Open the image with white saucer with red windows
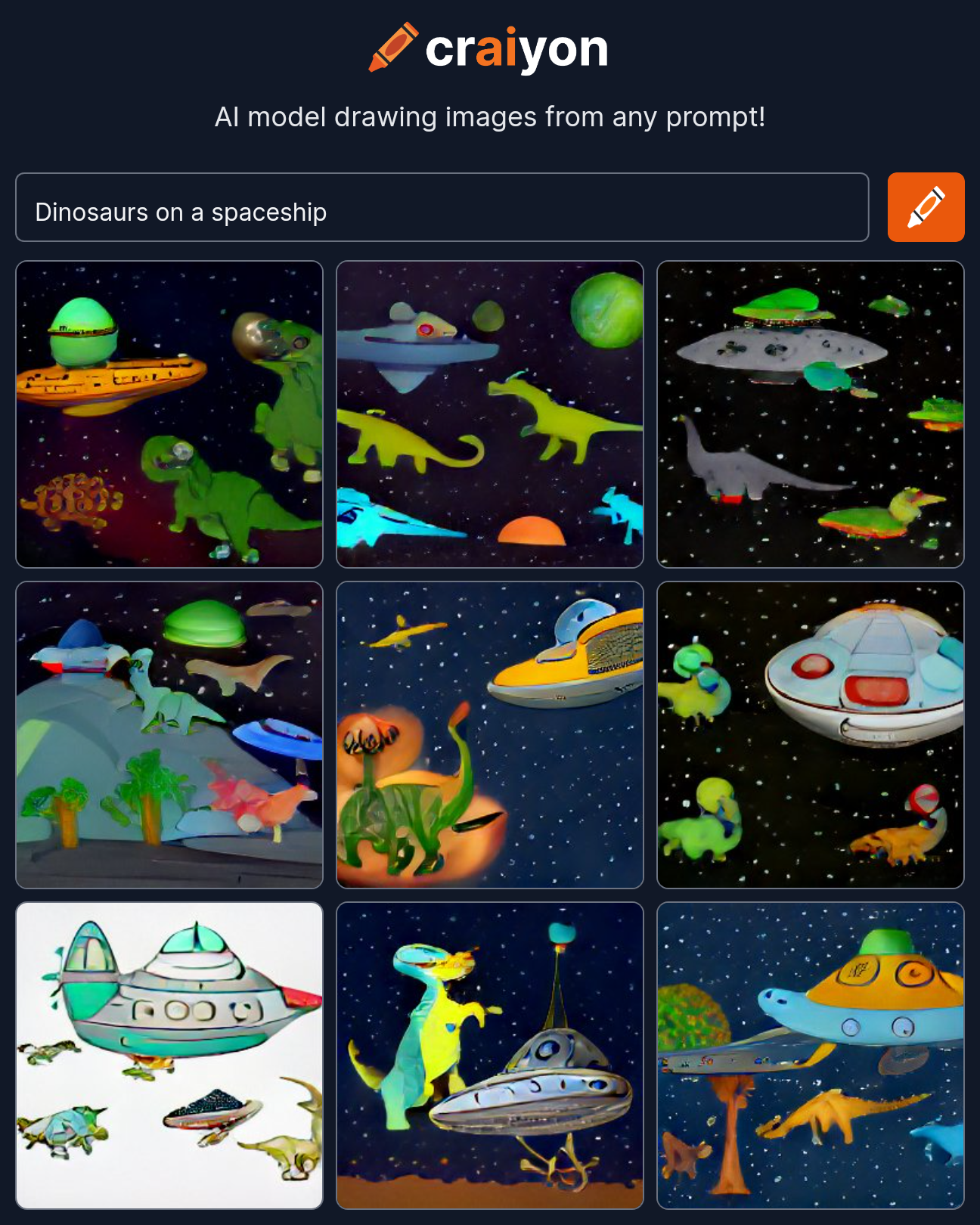The height and width of the screenshot is (1225, 980). 811,735
